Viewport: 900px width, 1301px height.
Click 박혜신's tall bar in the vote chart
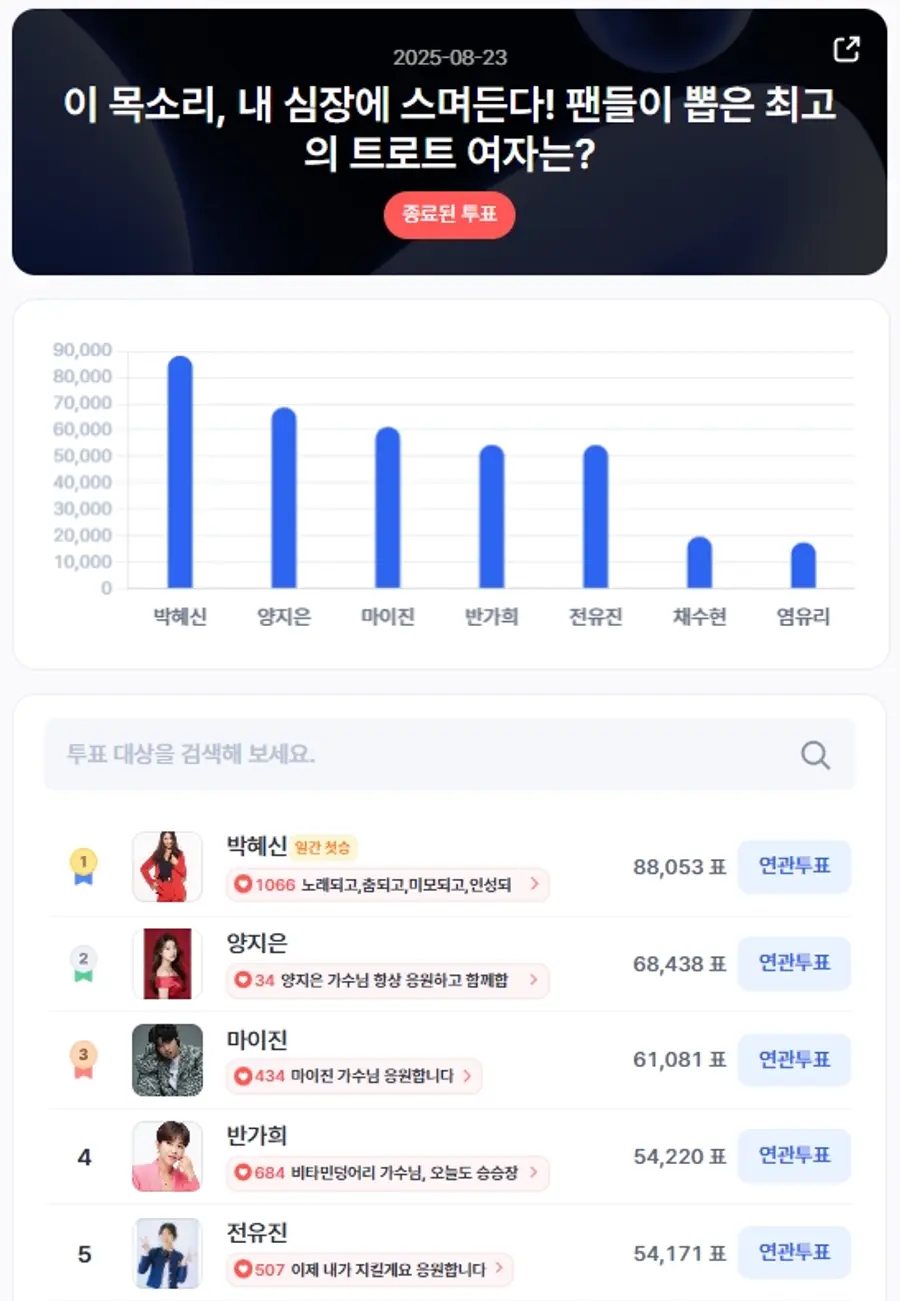[x=180, y=470]
